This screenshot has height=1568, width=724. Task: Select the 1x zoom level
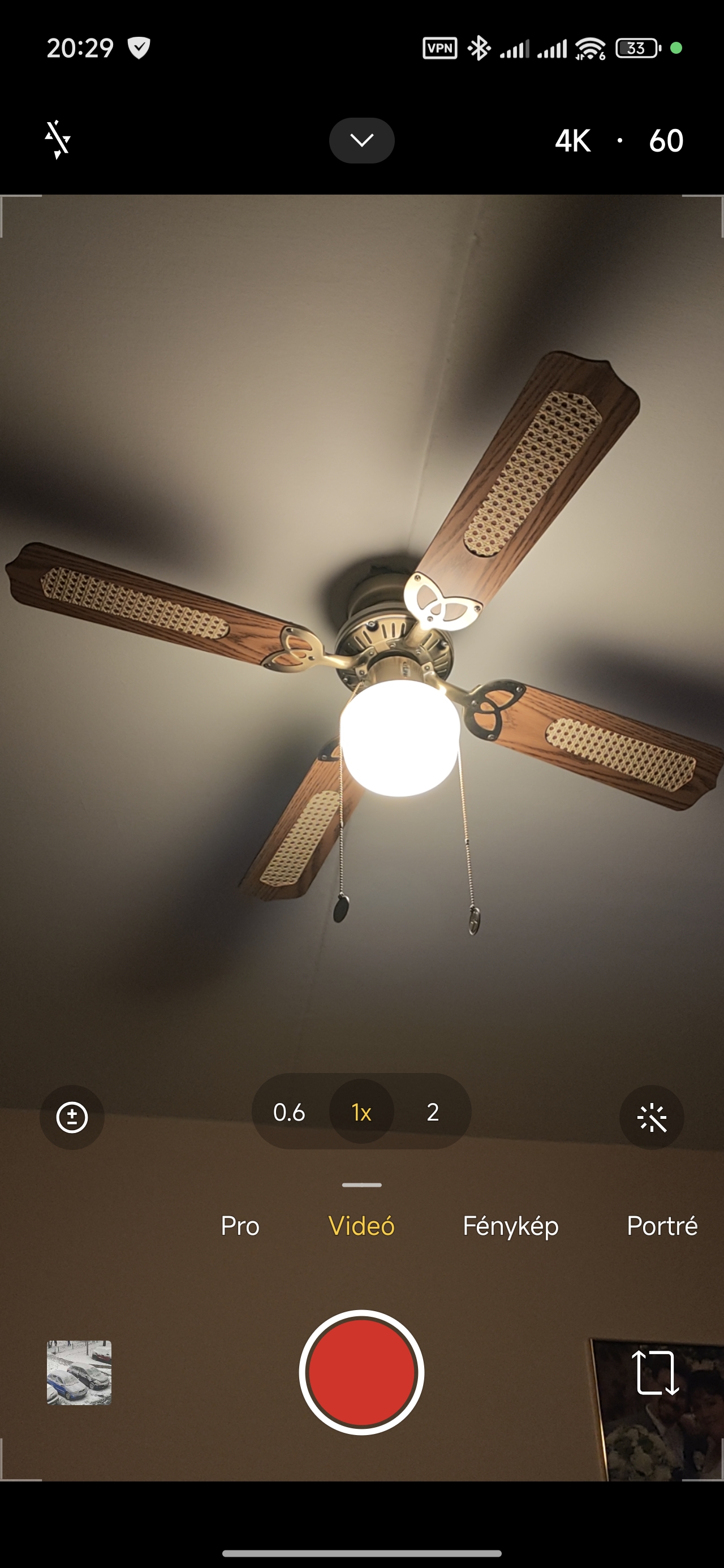coord(361,1112)
